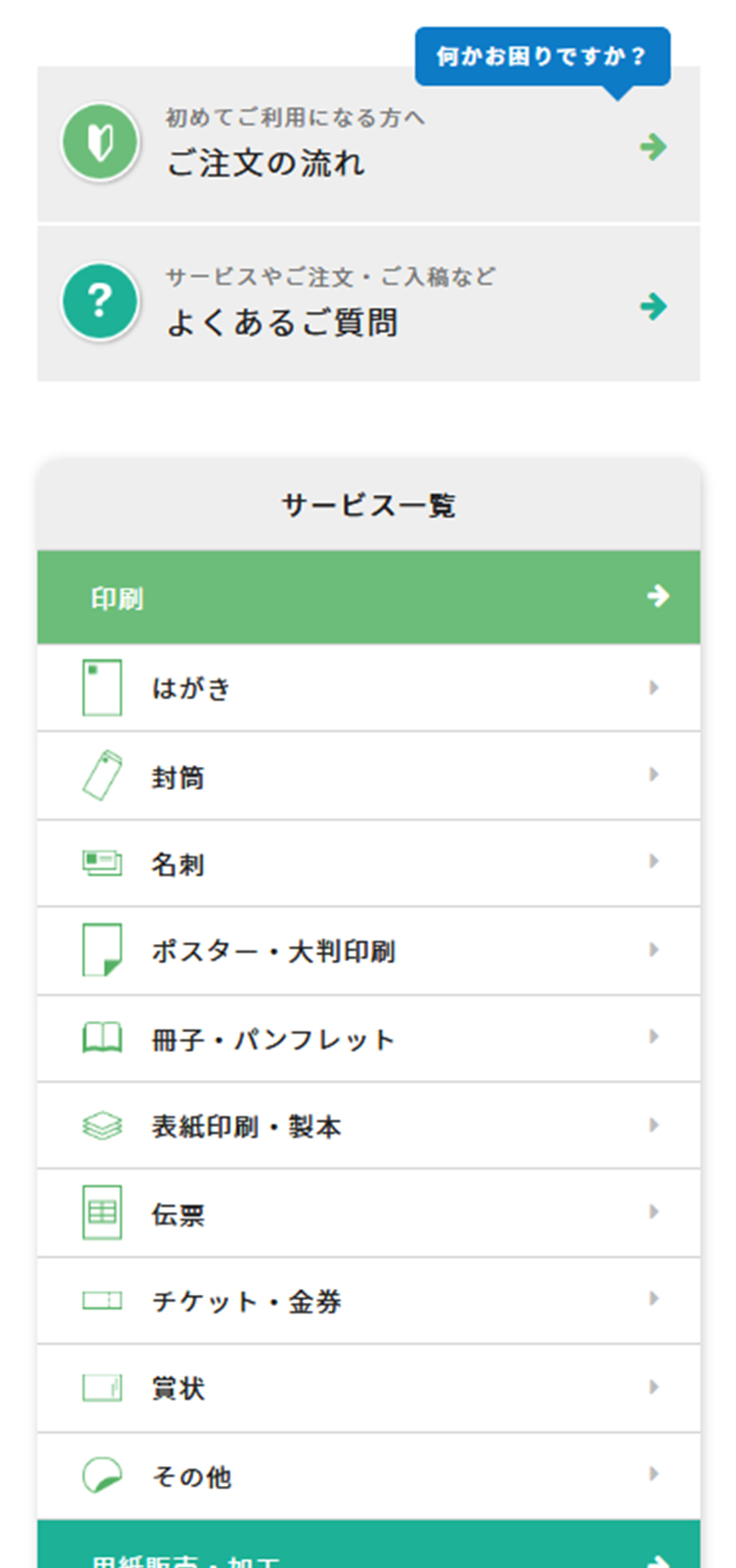The height and width of the screenshot is (1568, 736).
Task: Choose ポスター・大判印刷
Action: point(368,951)
